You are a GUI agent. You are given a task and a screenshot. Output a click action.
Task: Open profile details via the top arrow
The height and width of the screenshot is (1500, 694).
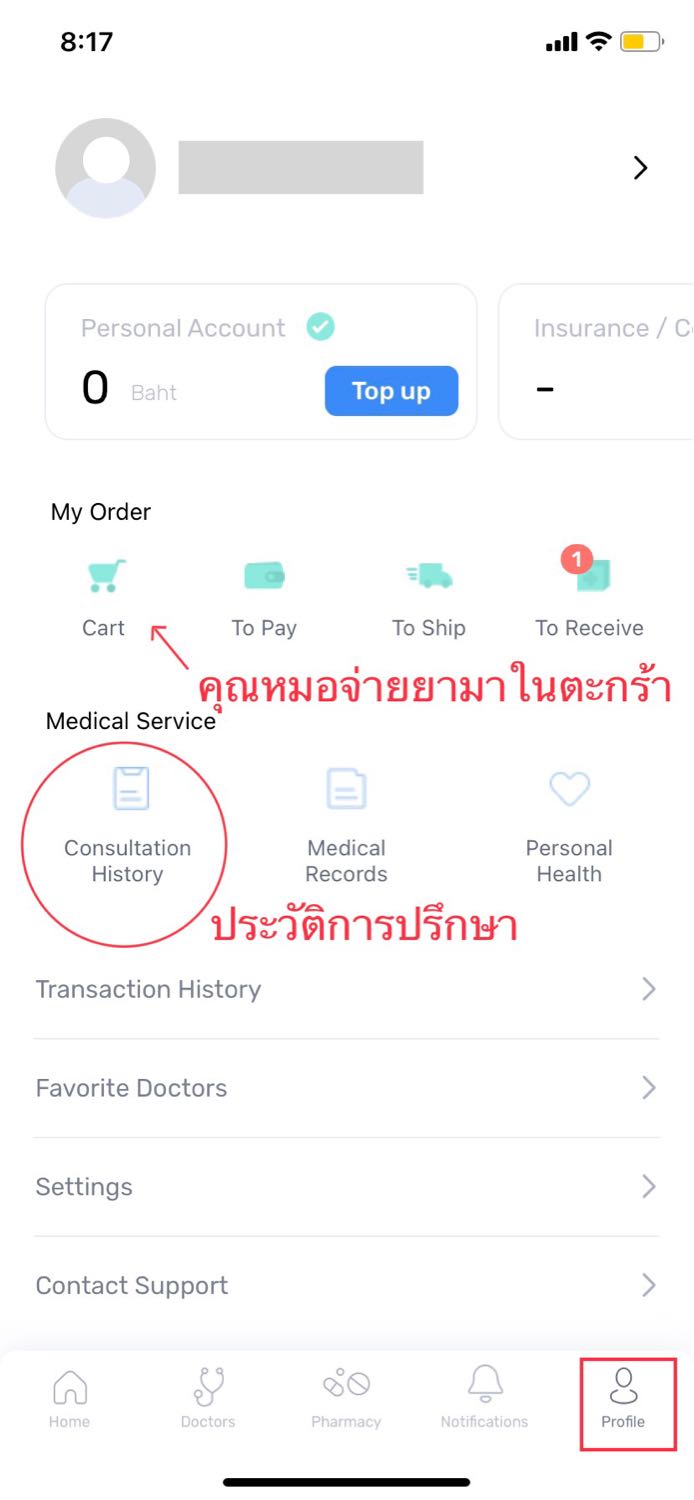(641, 168)
